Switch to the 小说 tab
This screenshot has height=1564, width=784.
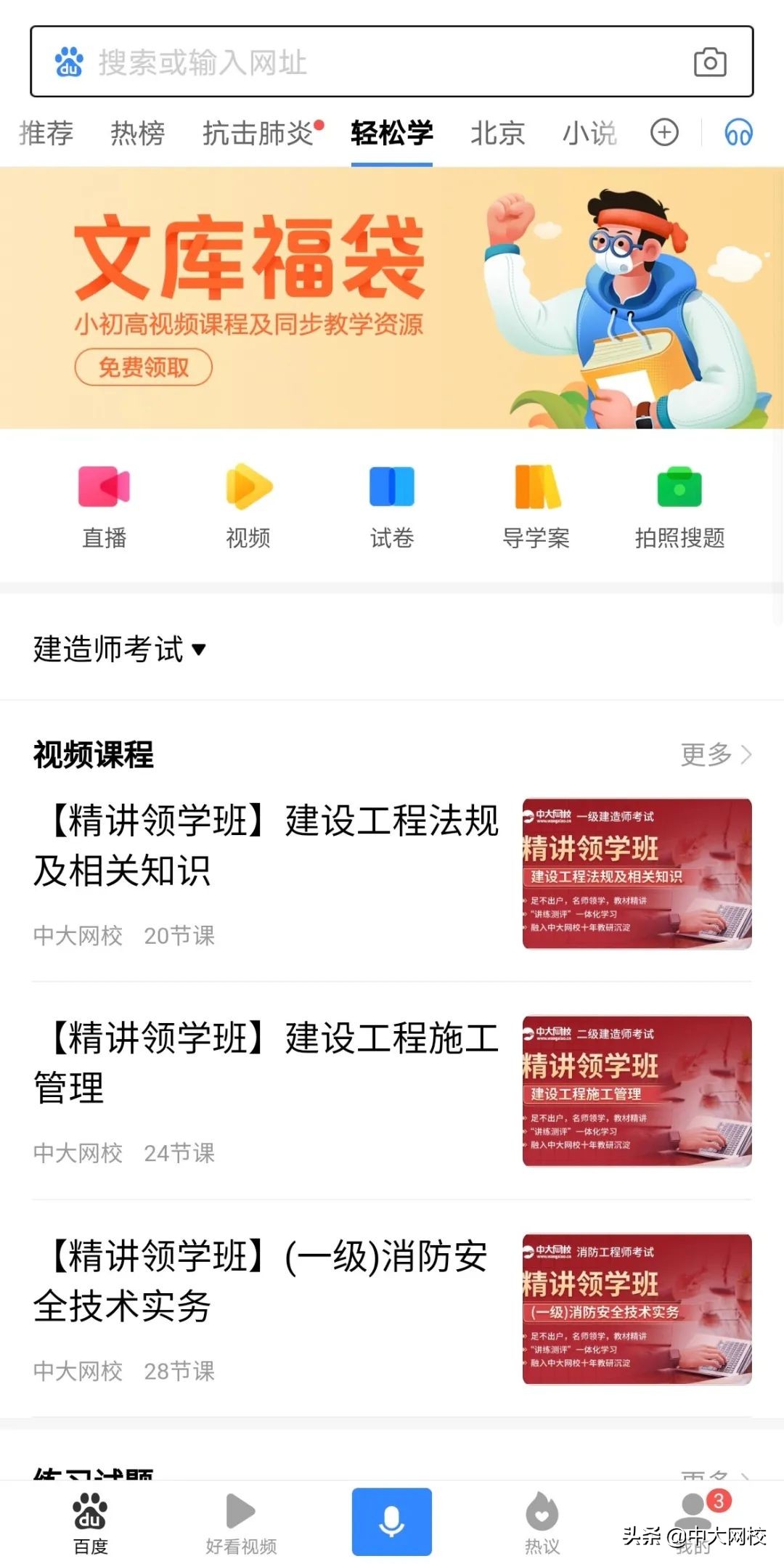point(590,133)
